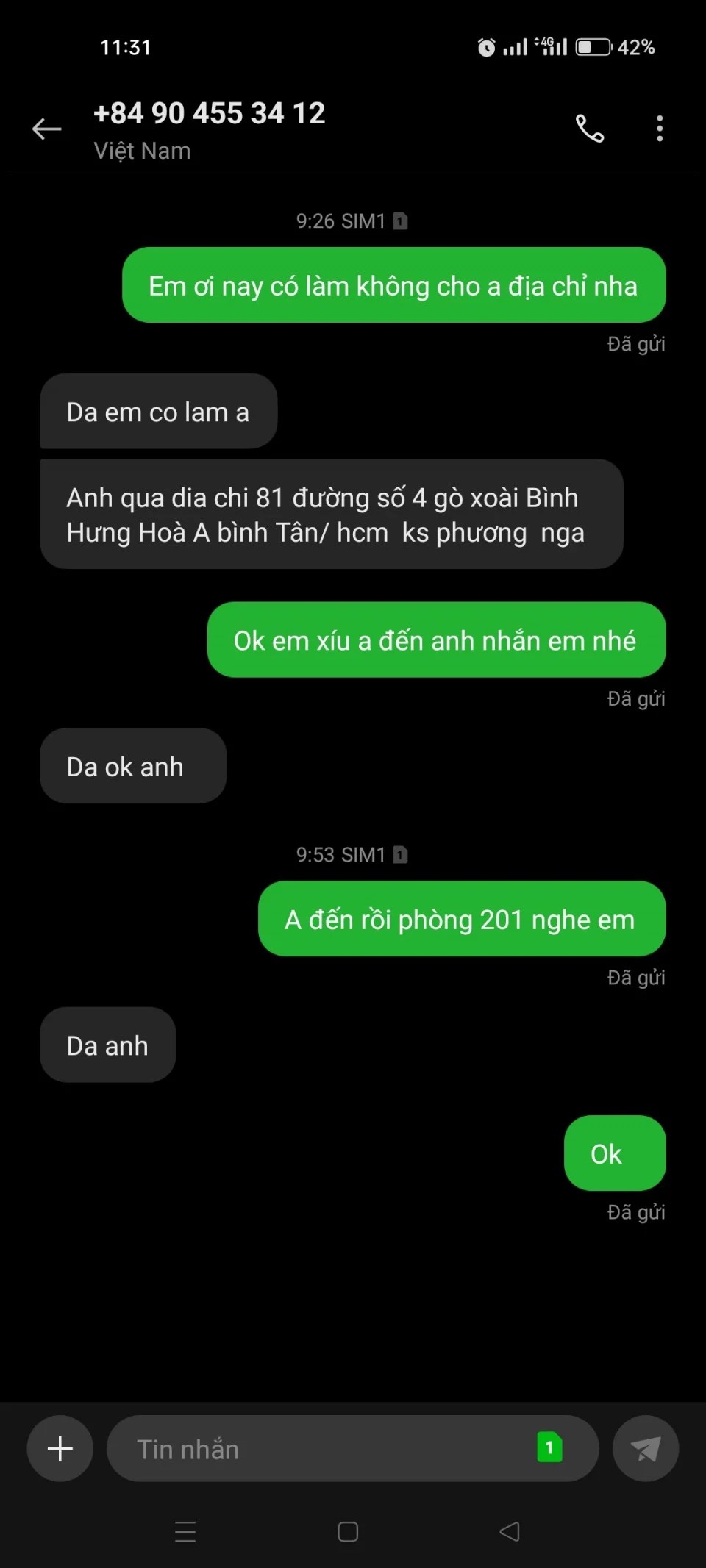
Task: Switch the SIM 1 selector in message box
Action: (549, 1447)
